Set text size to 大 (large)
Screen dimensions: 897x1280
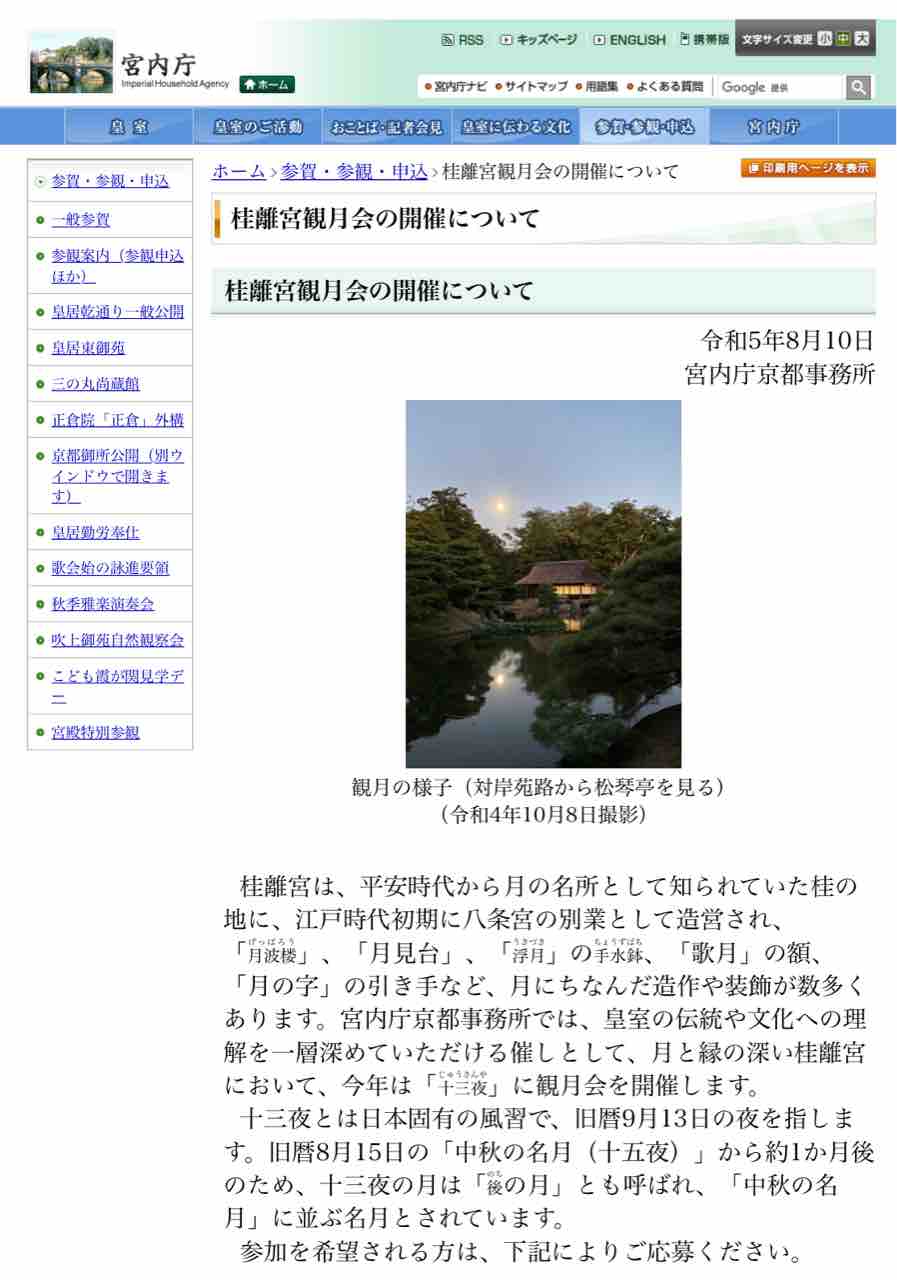(x=862, y=39)
